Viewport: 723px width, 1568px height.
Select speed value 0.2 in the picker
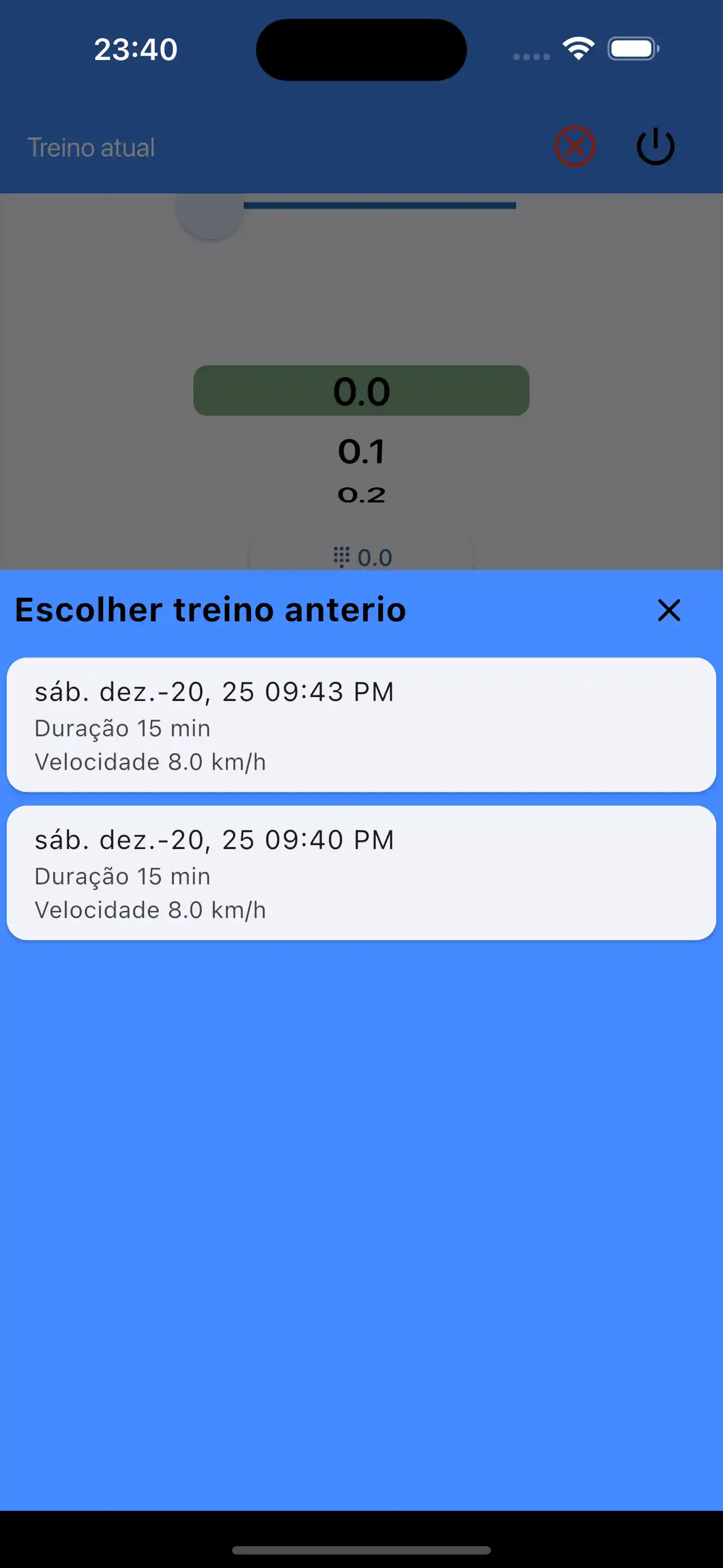click(361, 494)
